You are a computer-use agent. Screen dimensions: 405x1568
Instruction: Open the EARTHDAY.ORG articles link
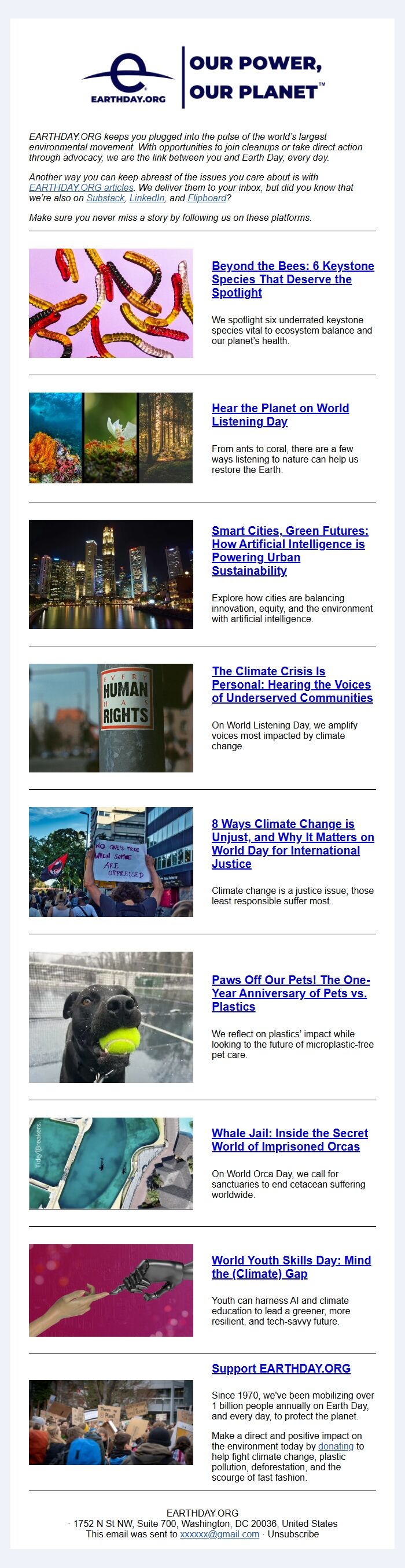tap(81, 187)
